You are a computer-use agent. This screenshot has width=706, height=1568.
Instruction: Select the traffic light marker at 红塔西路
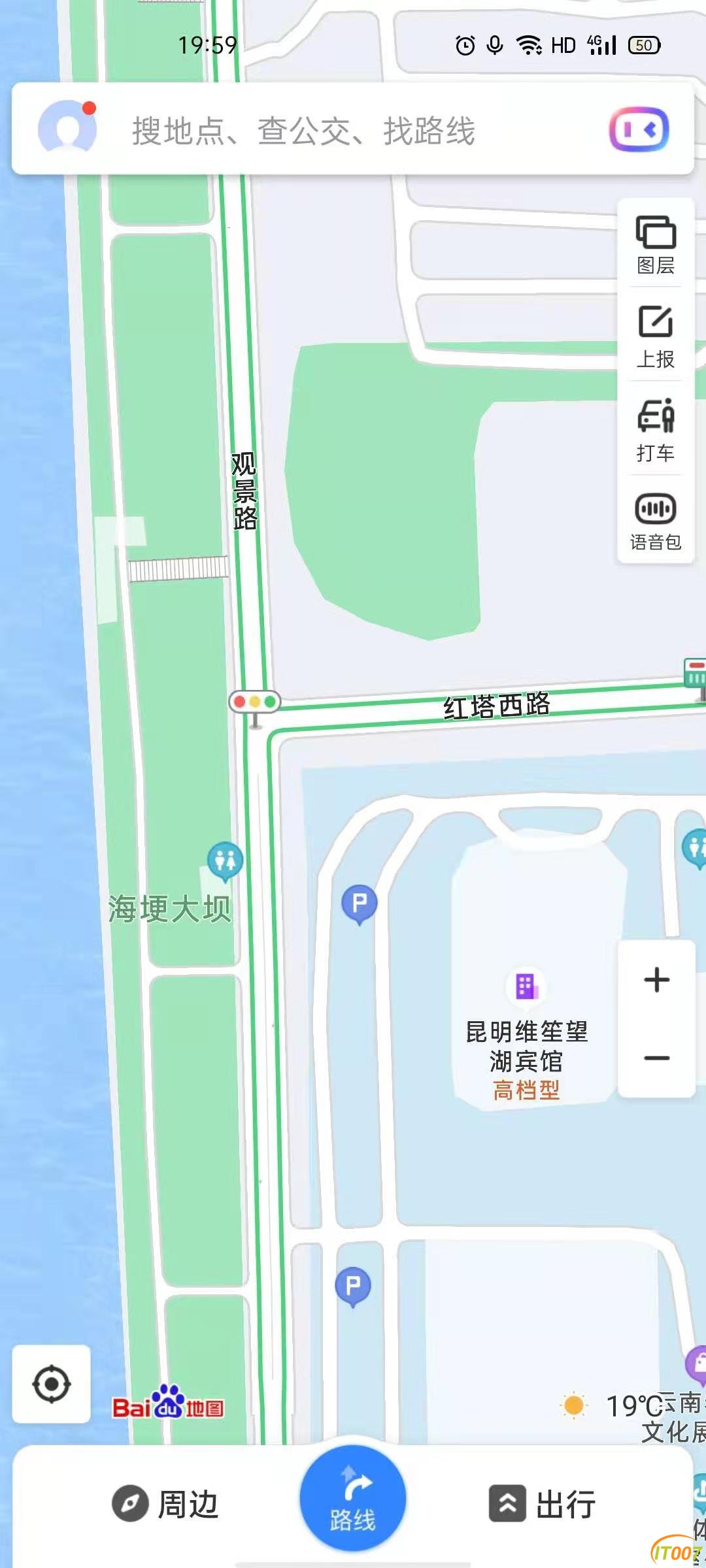click(254, 703)
